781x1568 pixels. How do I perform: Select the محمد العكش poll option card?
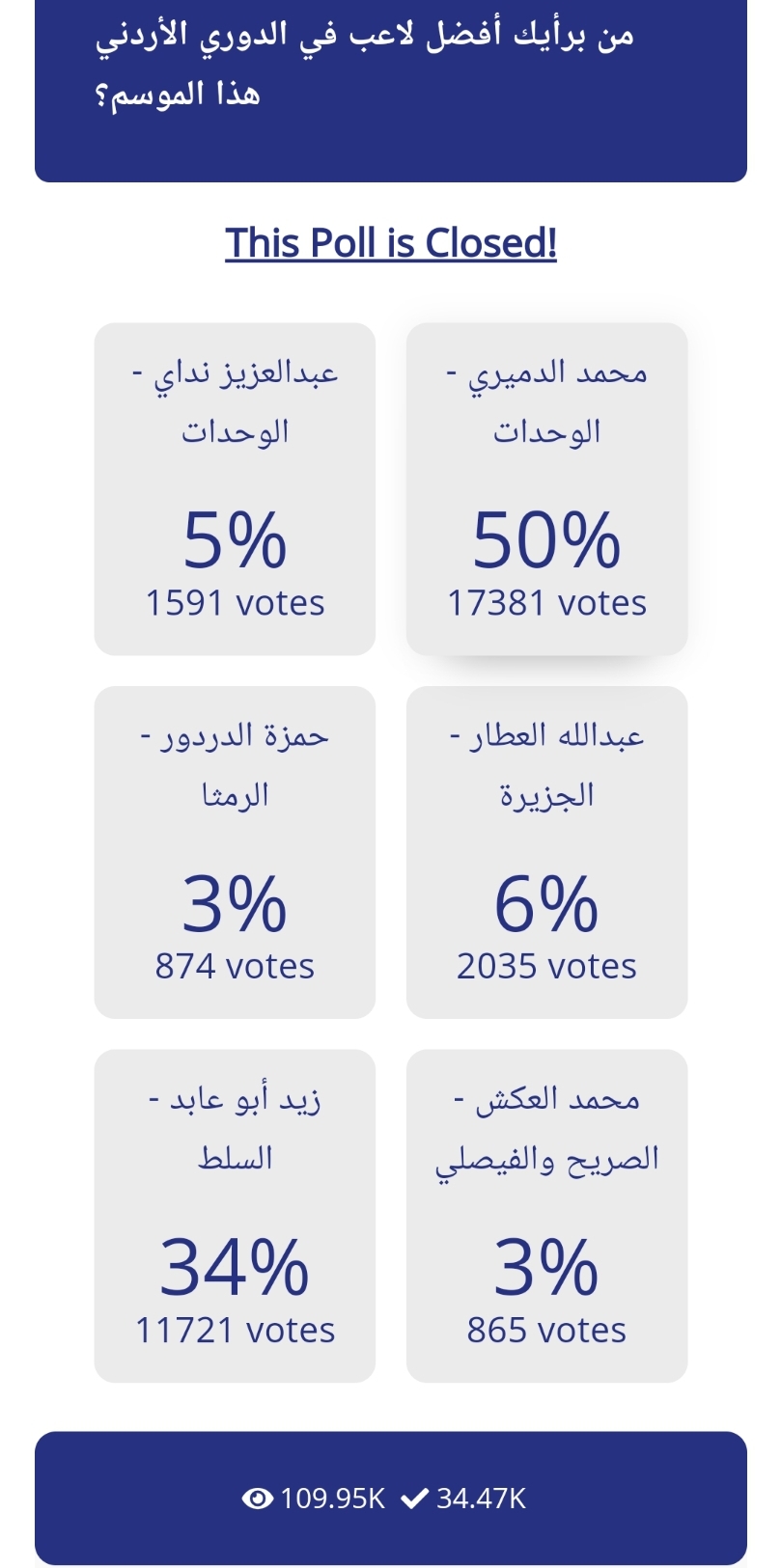point(546,1216)
